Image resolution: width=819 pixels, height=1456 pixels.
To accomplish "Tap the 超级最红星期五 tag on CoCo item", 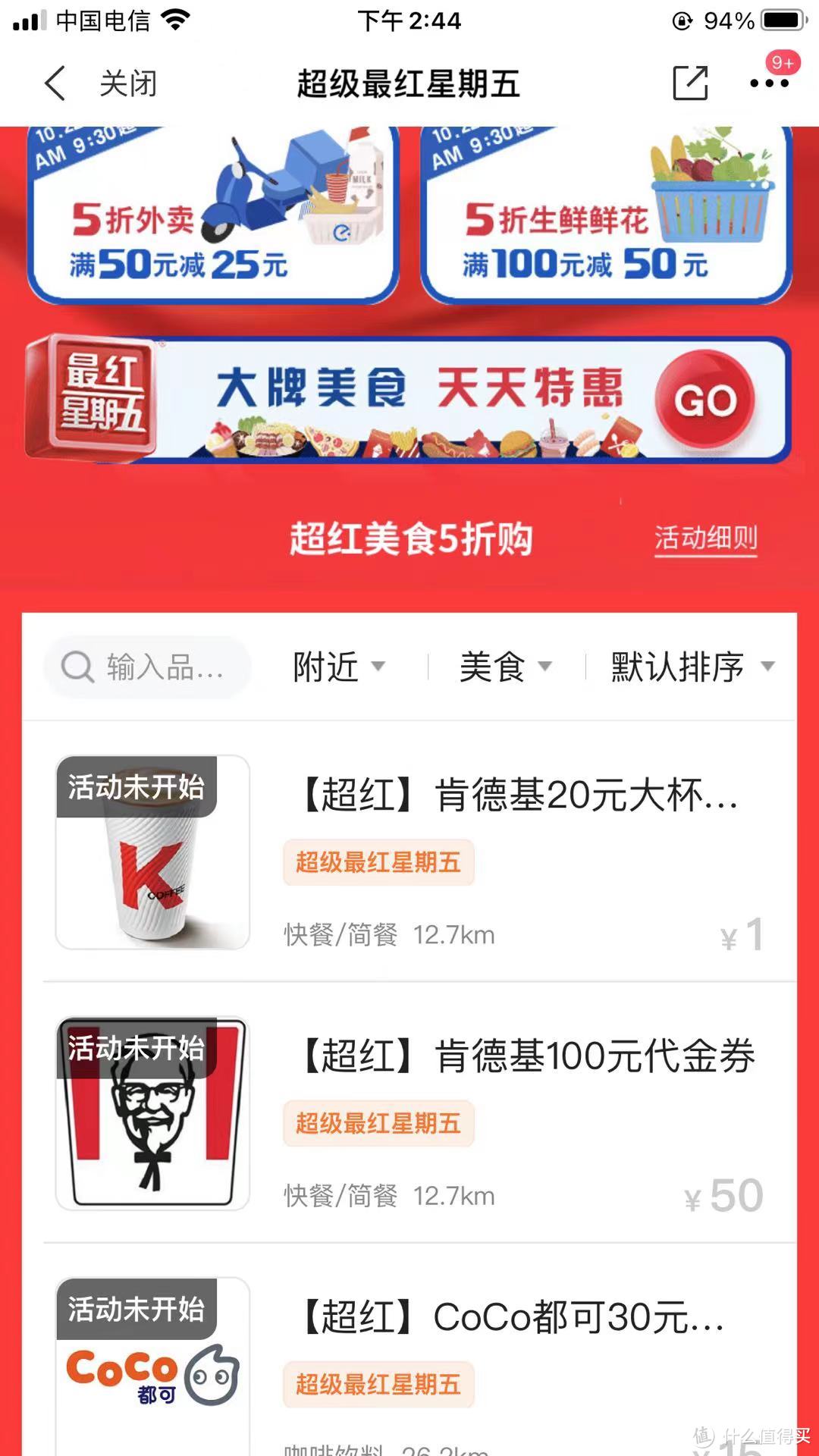I will [x=378, y=1385].
